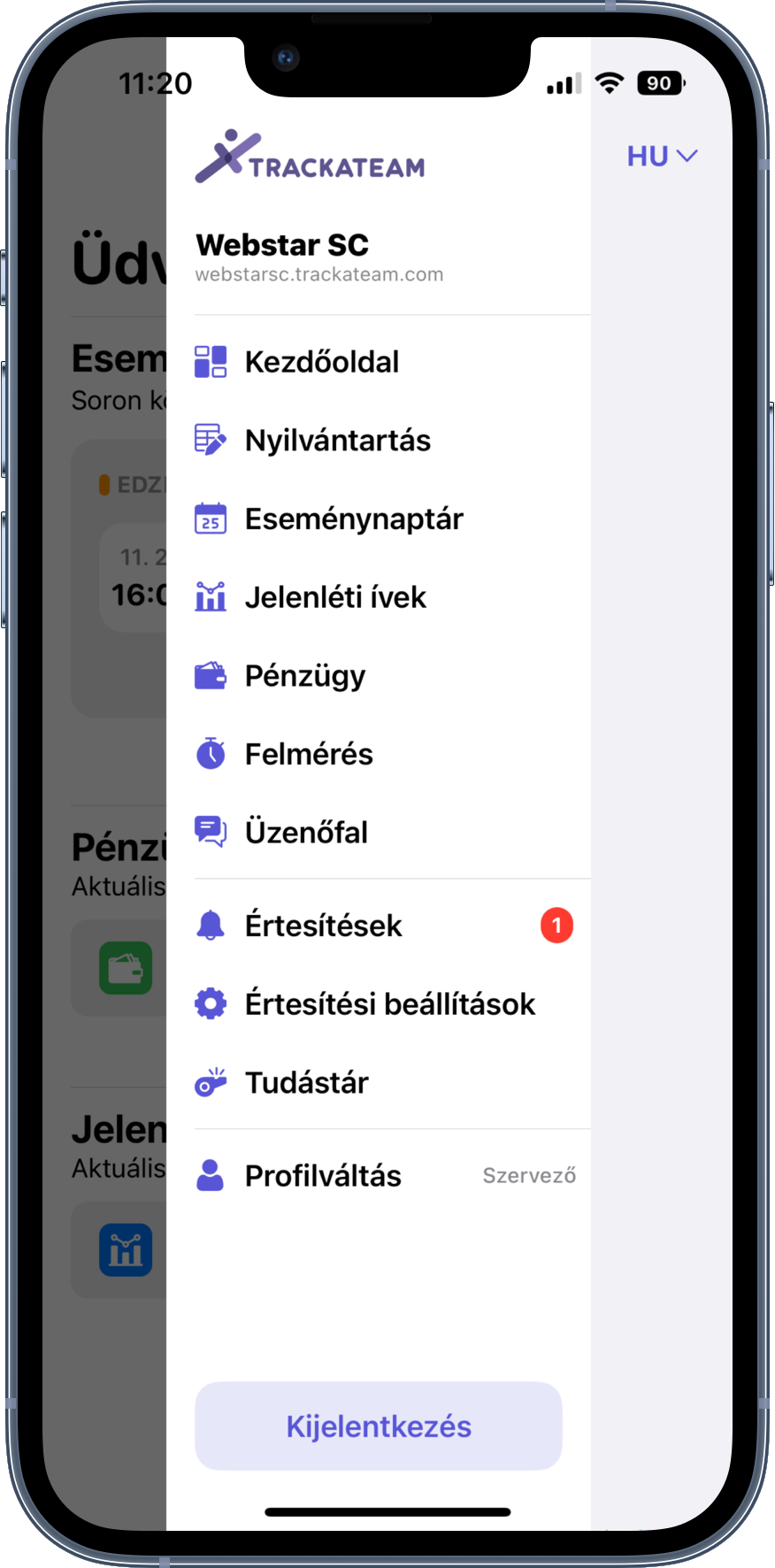Open the HU language dropdown

[x=662, y=157]
